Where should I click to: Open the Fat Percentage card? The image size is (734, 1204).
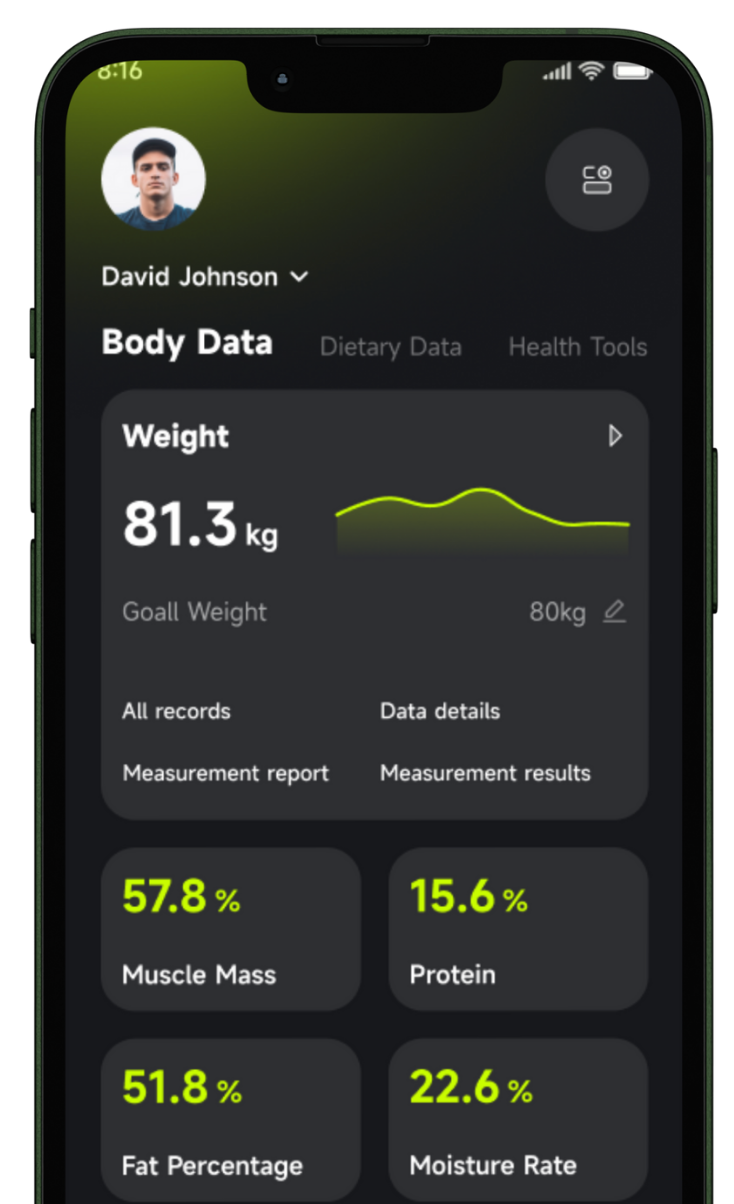pyautogui.click(x=231, y=1120)
